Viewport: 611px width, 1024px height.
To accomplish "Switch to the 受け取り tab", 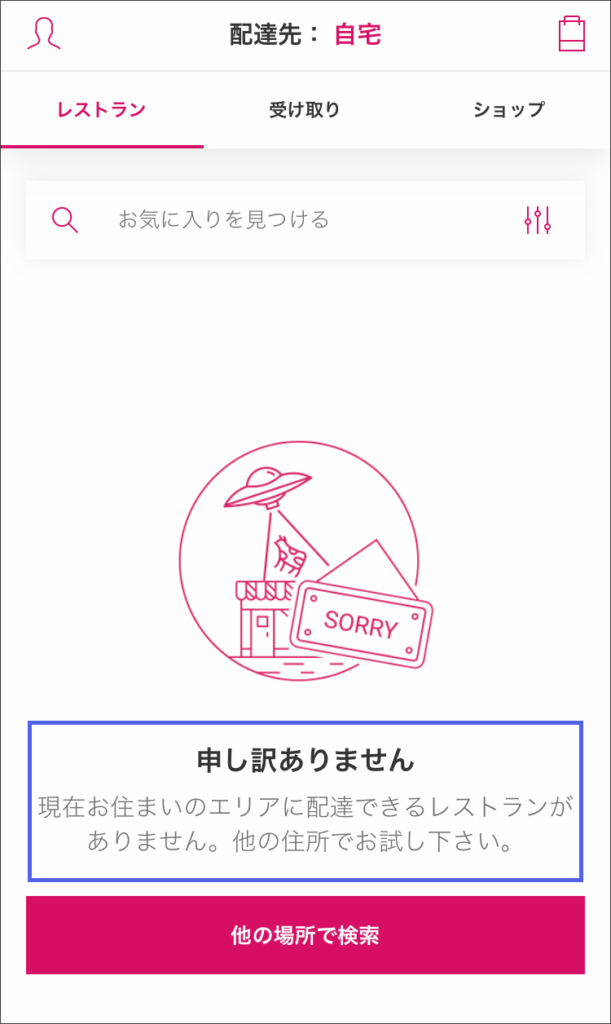I will [305, 110].
